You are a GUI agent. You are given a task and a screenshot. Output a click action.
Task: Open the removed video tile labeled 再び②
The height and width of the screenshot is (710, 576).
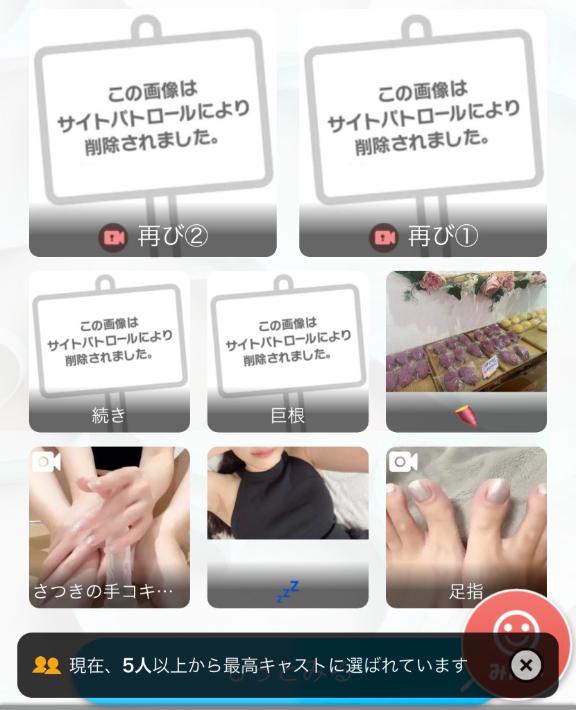click(153, 134)
